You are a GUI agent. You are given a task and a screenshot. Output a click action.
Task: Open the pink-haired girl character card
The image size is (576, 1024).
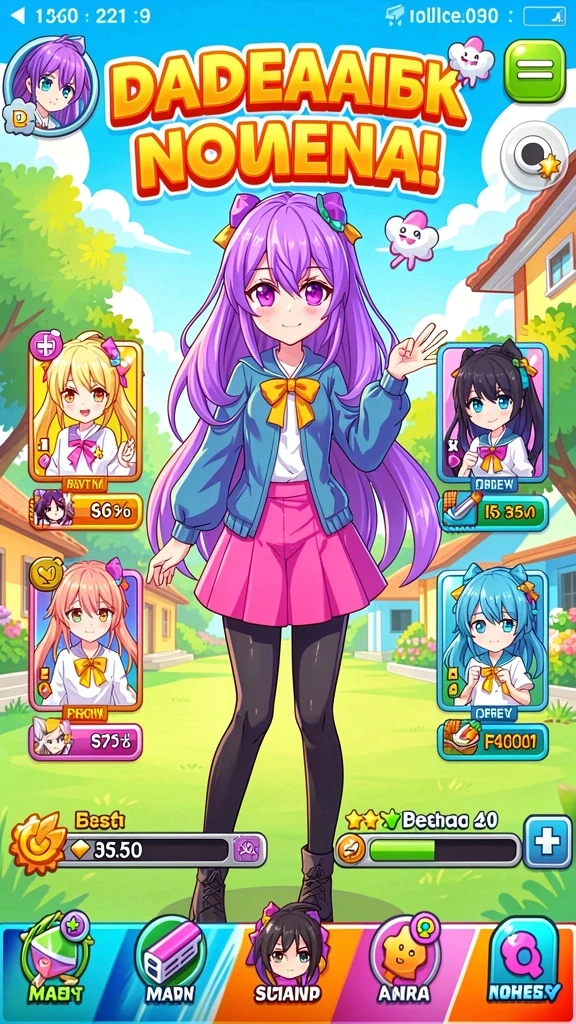[86, 639]
